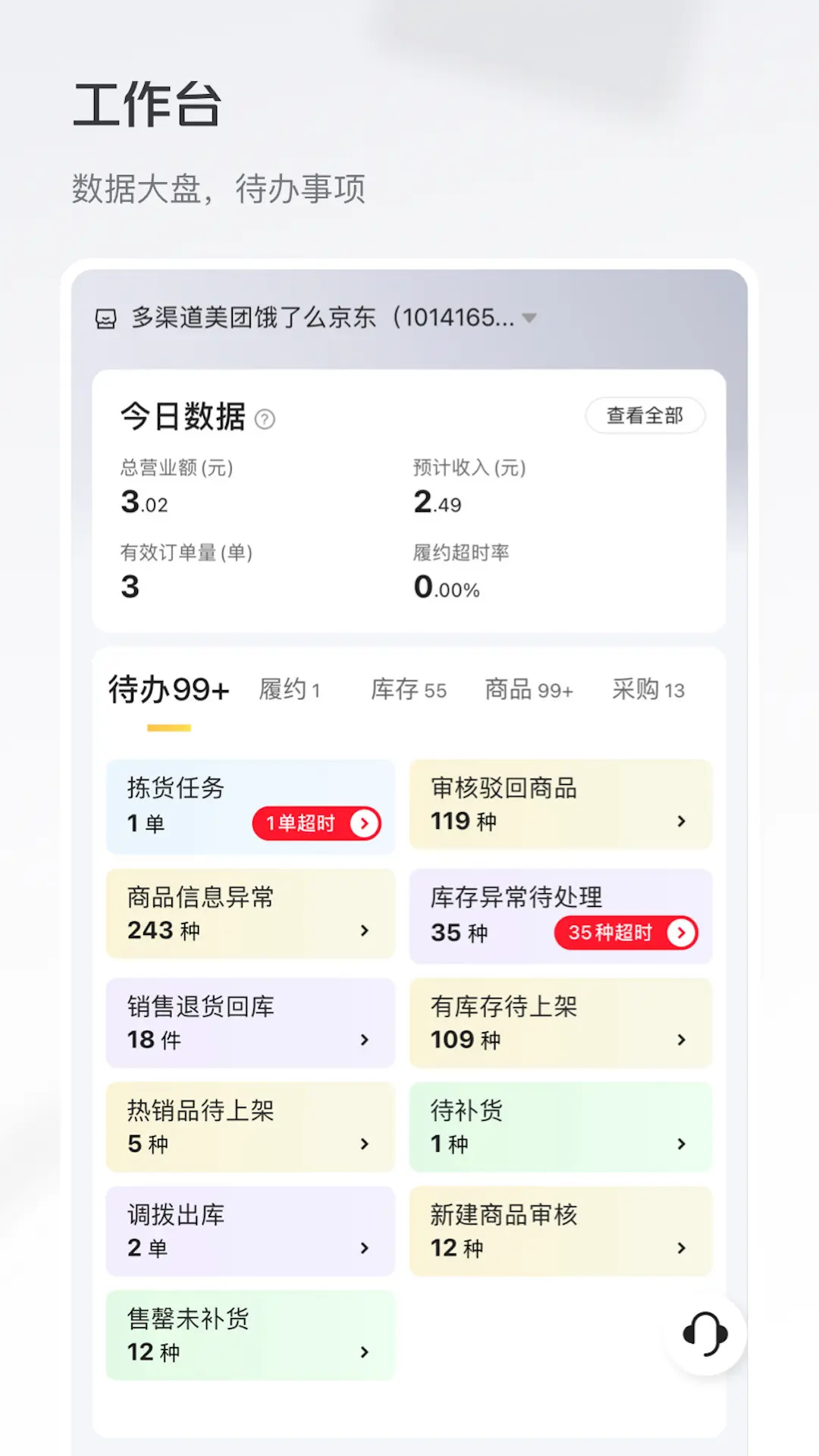This screenshot has width=819, height=1456.
Task: Open the store selector dropdown arrow
Action: tap(529, 318)
